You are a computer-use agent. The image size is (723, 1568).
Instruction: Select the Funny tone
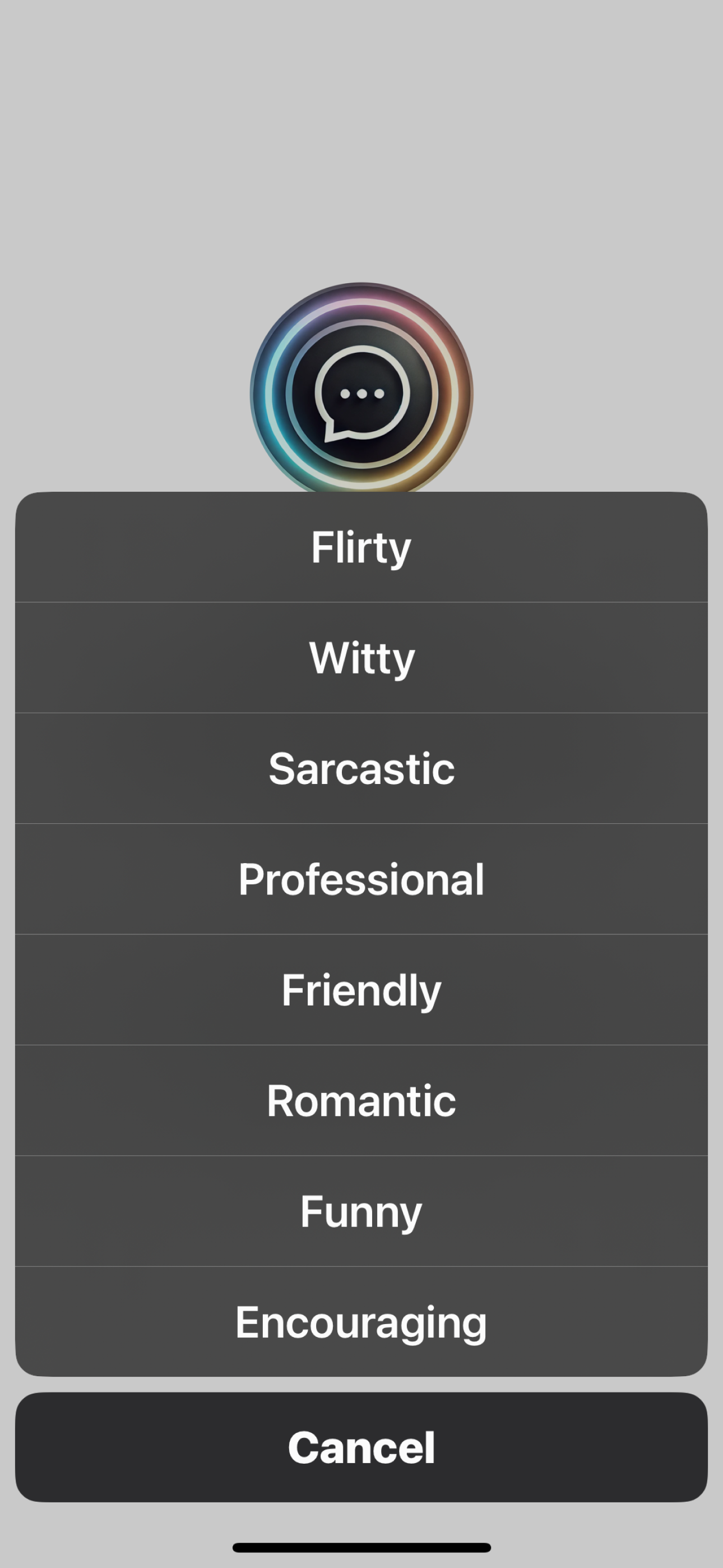click(361, 1212)
